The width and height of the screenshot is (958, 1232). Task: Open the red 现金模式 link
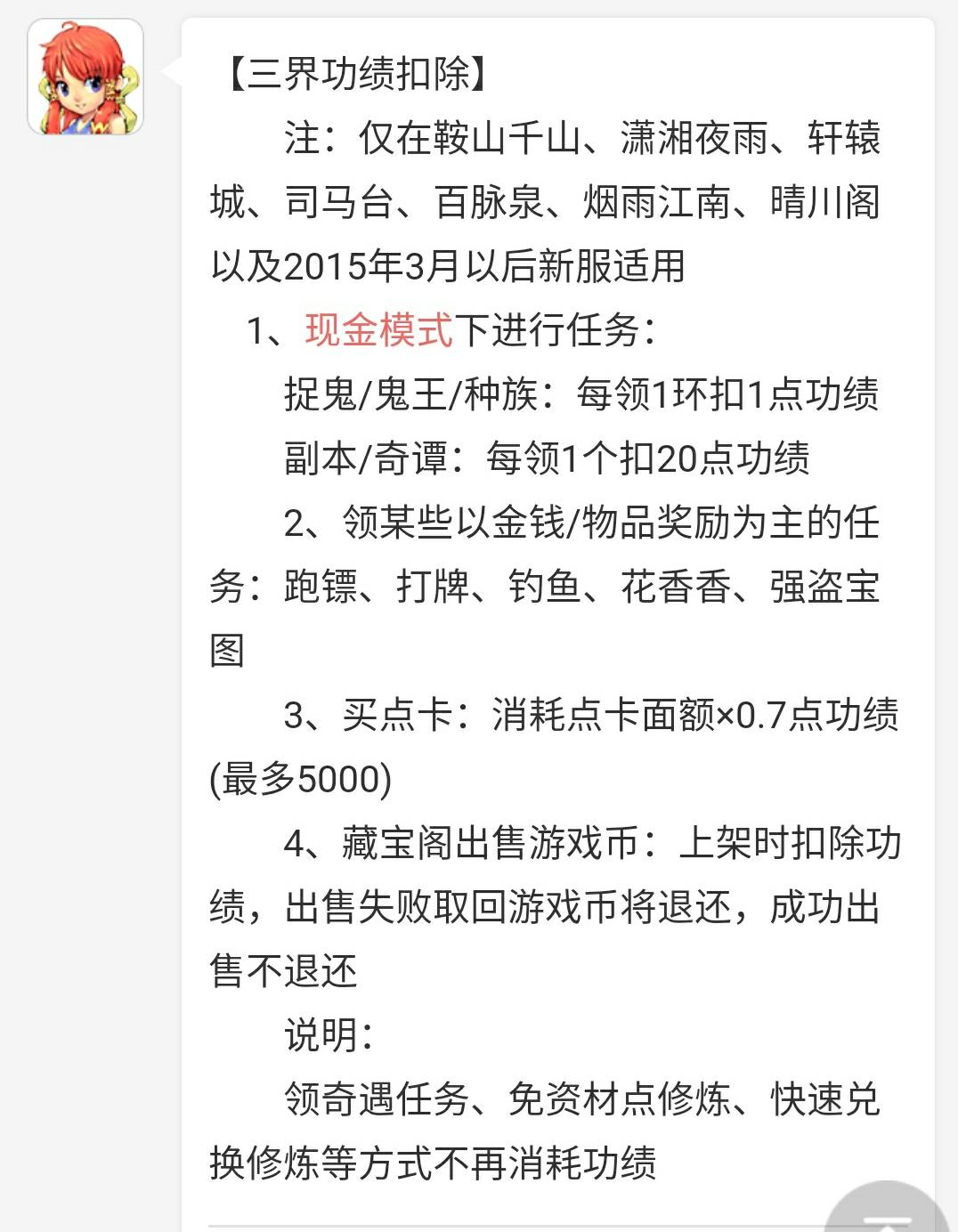click(379, 330)
